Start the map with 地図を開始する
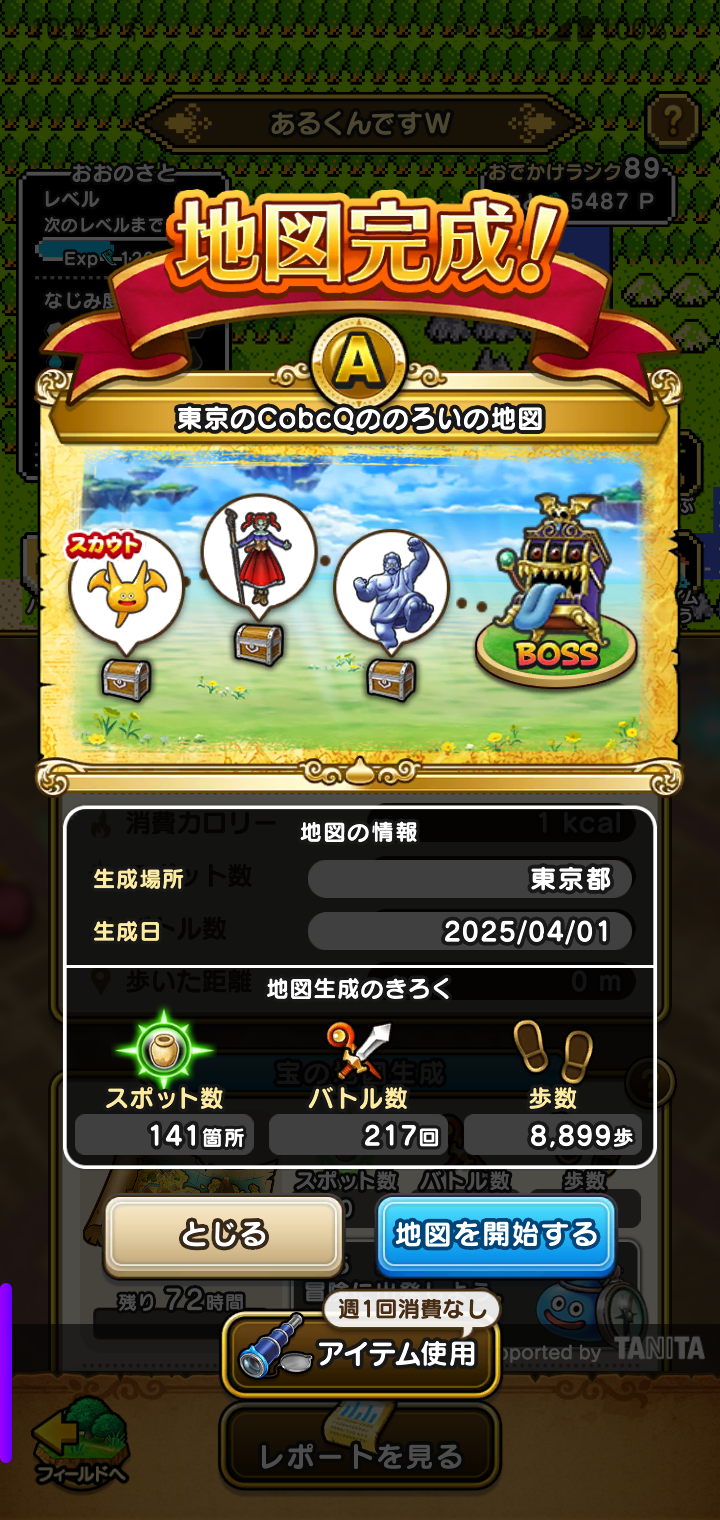This screenshot has width=720, height=1520. (496, 1234)
